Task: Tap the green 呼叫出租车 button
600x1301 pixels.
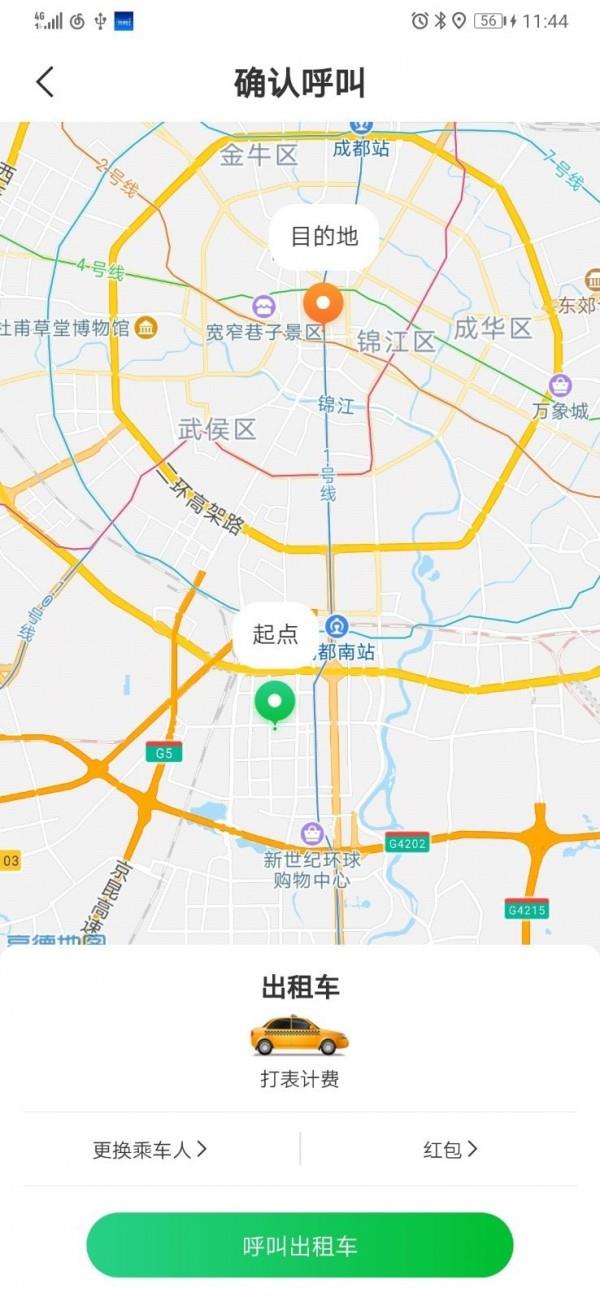Action: point(300,1246)
